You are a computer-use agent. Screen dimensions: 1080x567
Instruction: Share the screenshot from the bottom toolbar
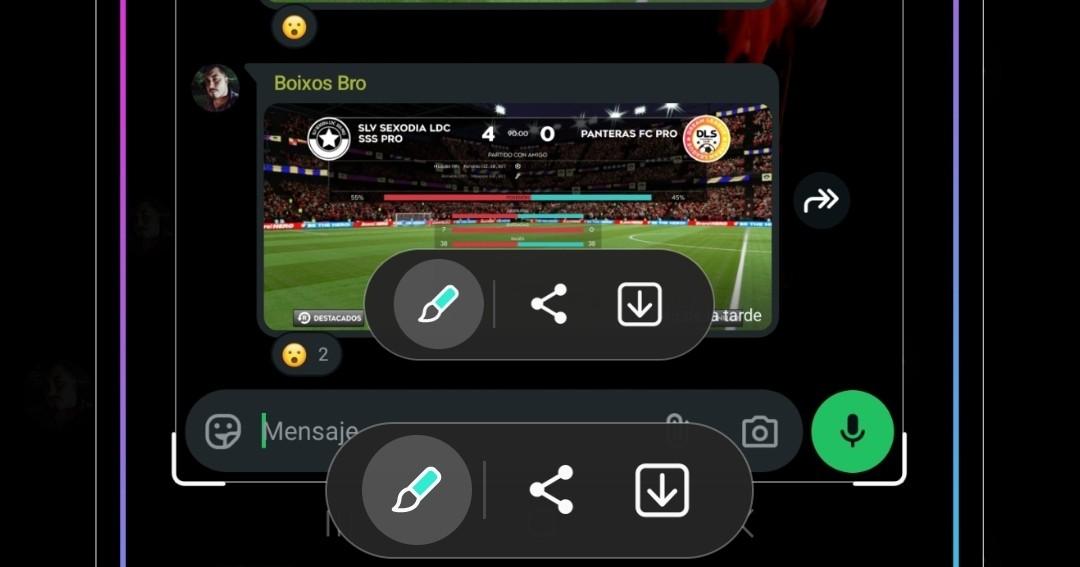(x=551, y=490)
